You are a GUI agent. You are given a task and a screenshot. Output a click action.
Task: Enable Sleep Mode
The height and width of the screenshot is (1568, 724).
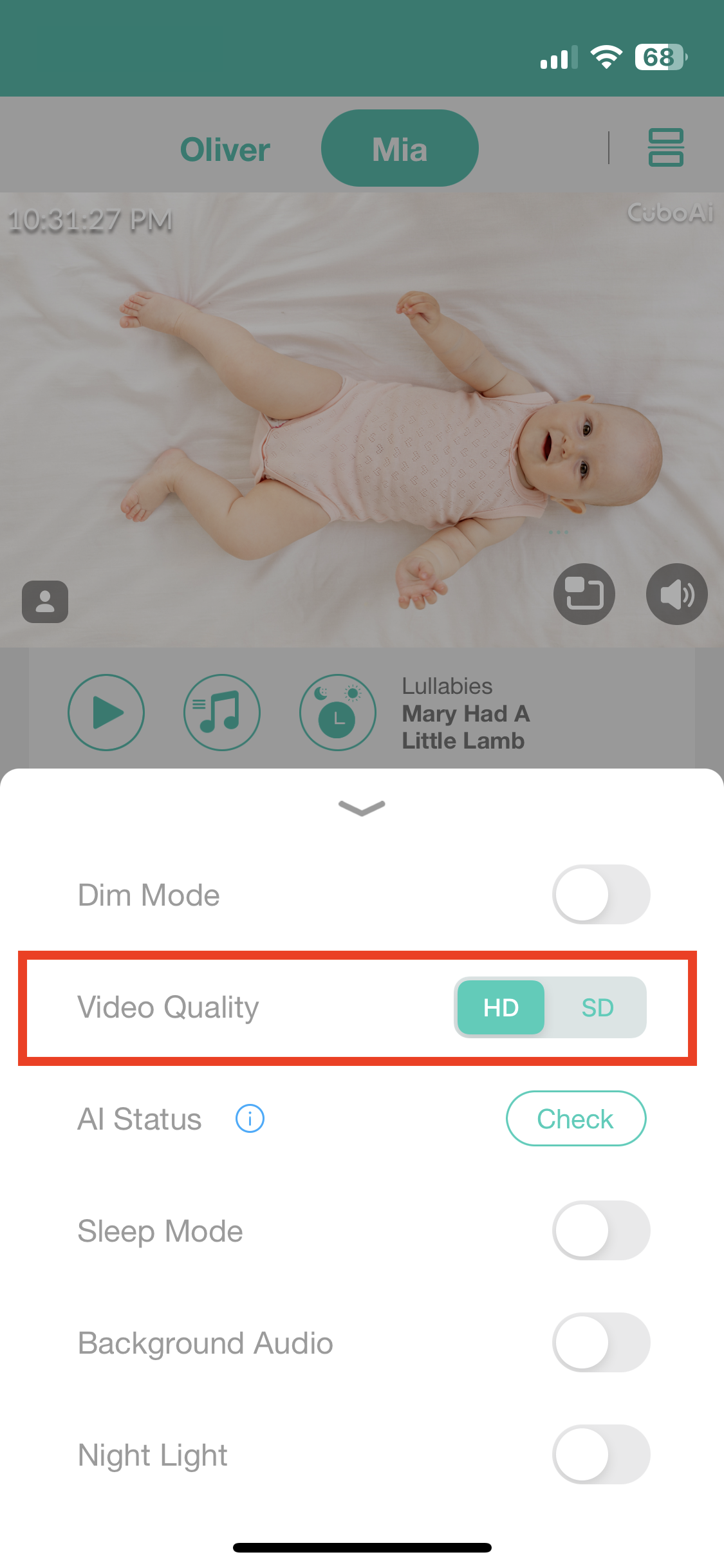pyautogui.click(x=600, y=1230)
